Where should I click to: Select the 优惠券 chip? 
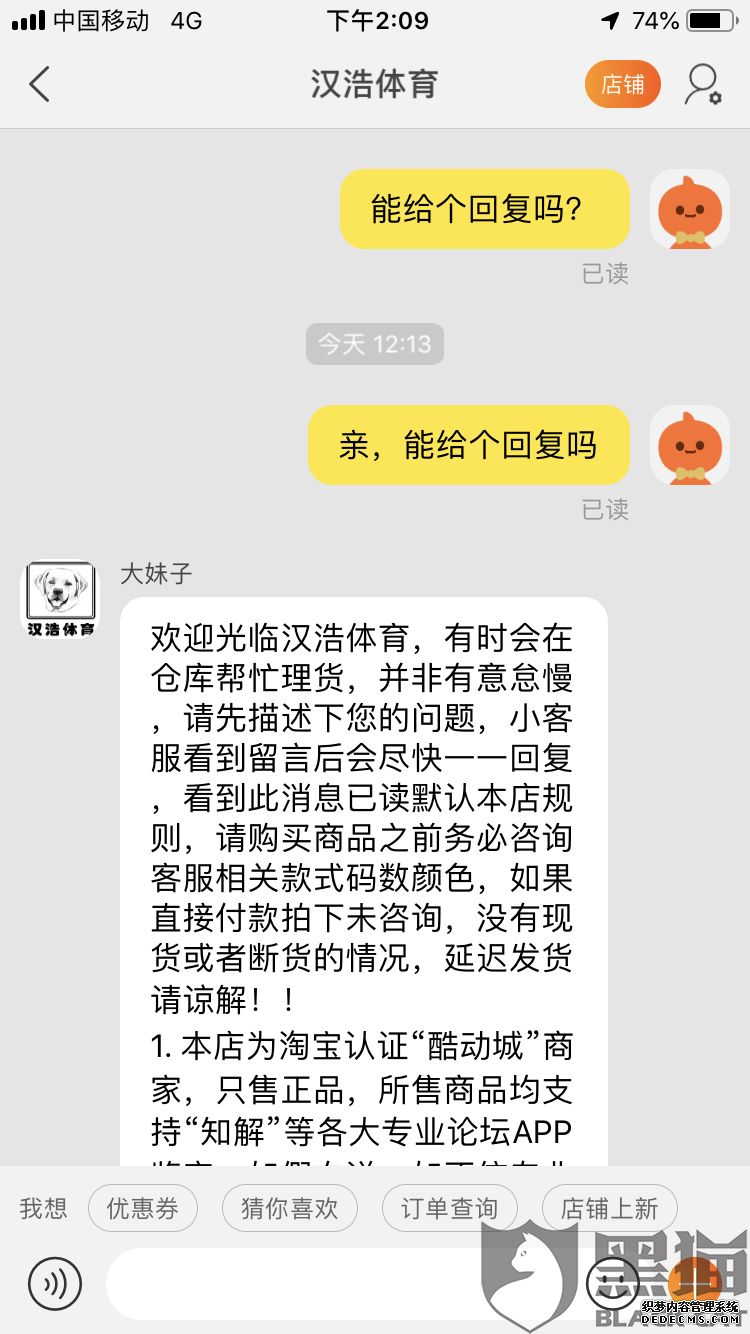click(x=143, y=1209)
